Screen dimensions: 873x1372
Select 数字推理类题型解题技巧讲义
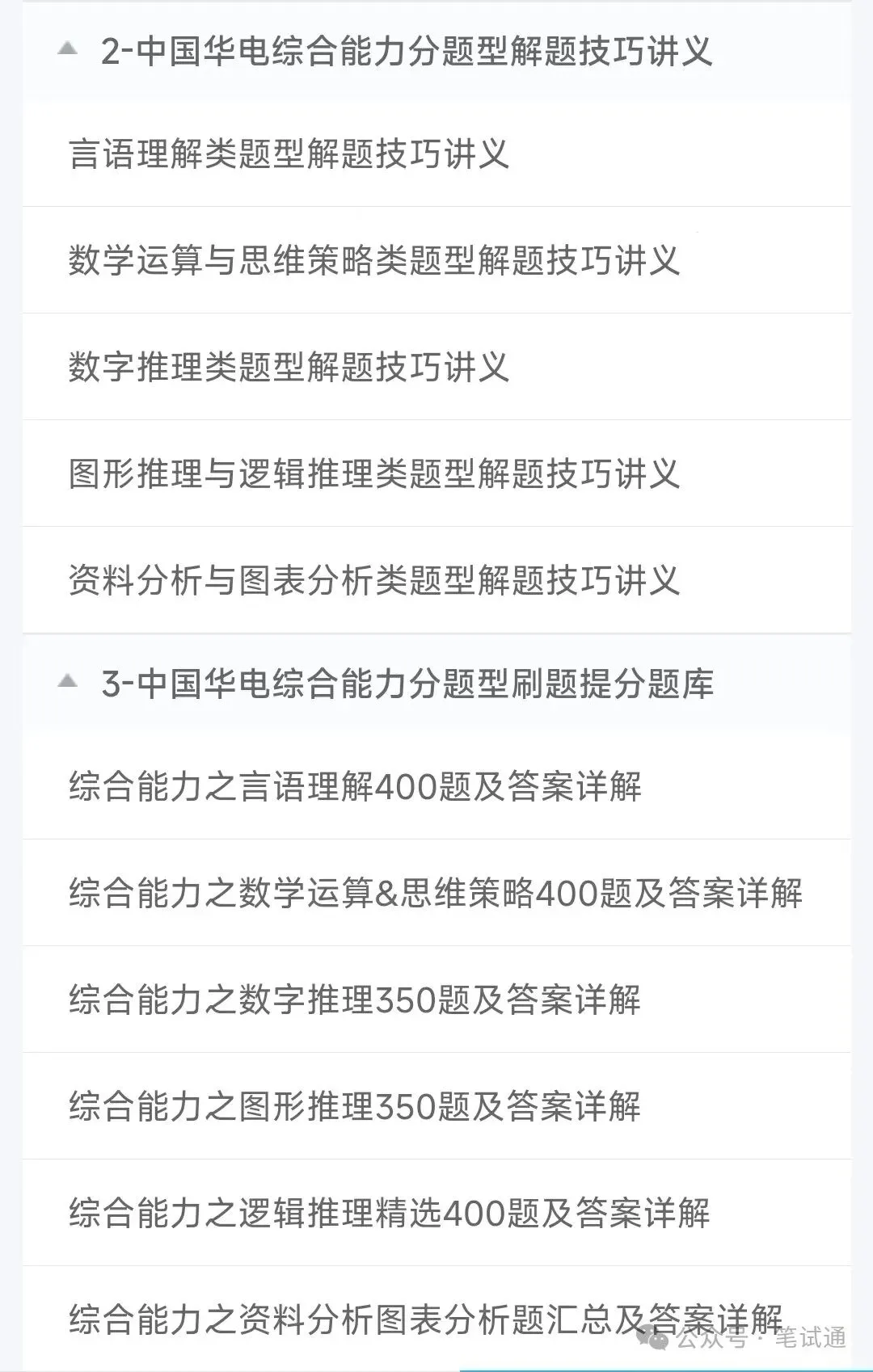tap(436, 367)
